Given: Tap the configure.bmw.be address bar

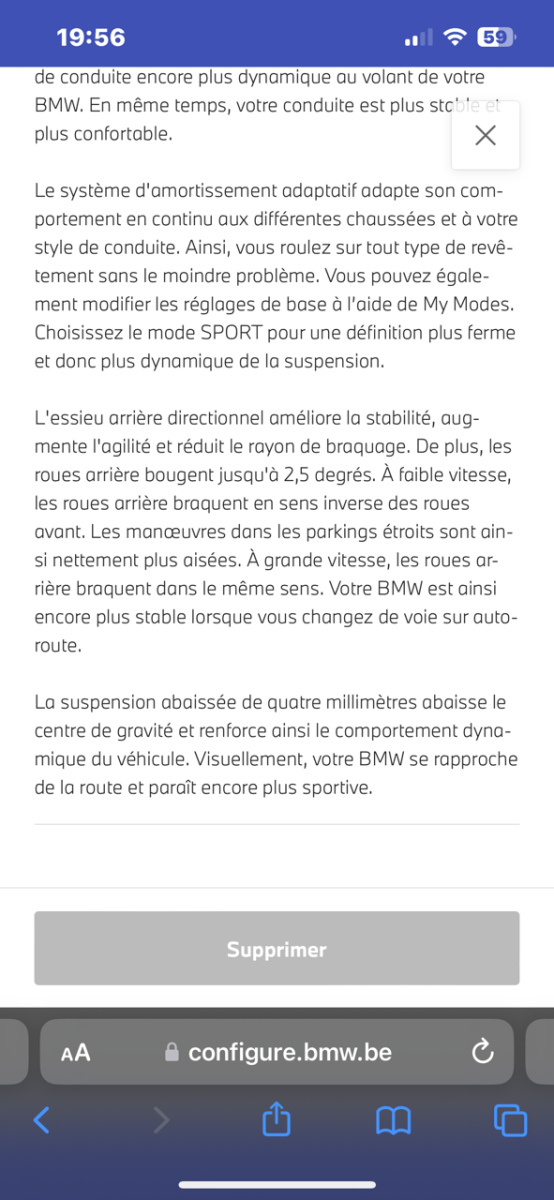Looking at the screenshot, I should pos(277,1052).
